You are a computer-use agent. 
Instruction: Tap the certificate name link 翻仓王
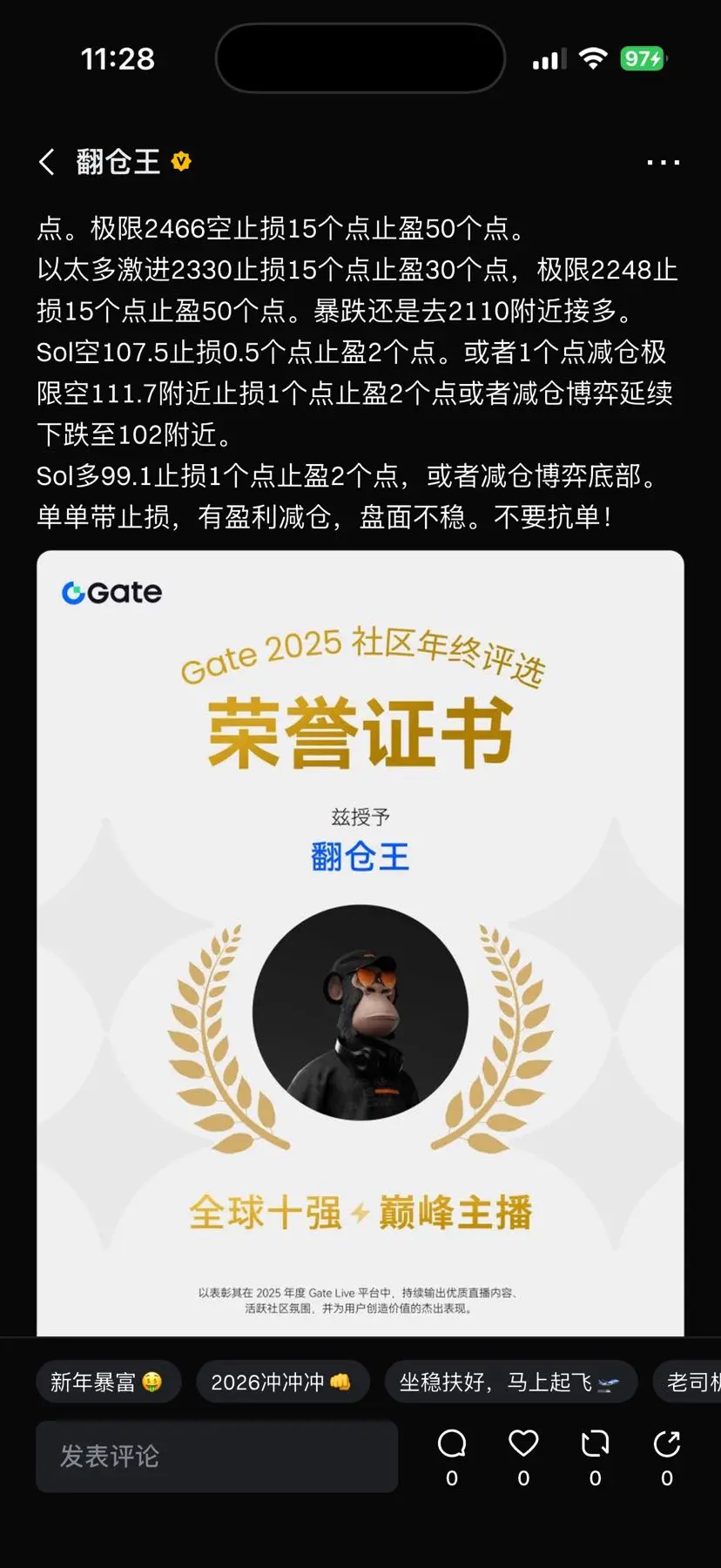click(359, 856)
